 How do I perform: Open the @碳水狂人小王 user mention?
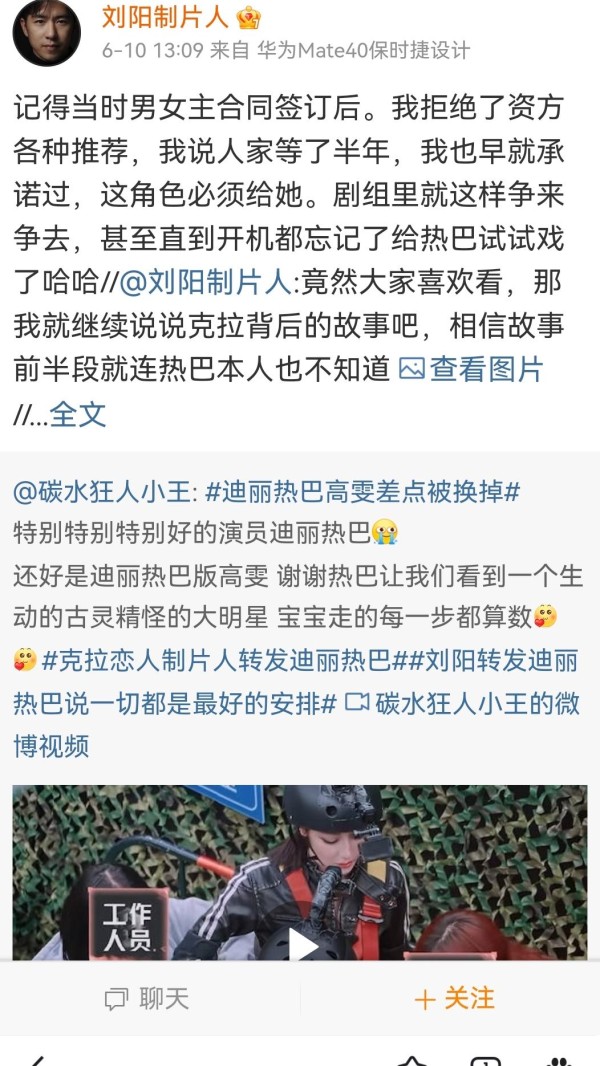104,491
